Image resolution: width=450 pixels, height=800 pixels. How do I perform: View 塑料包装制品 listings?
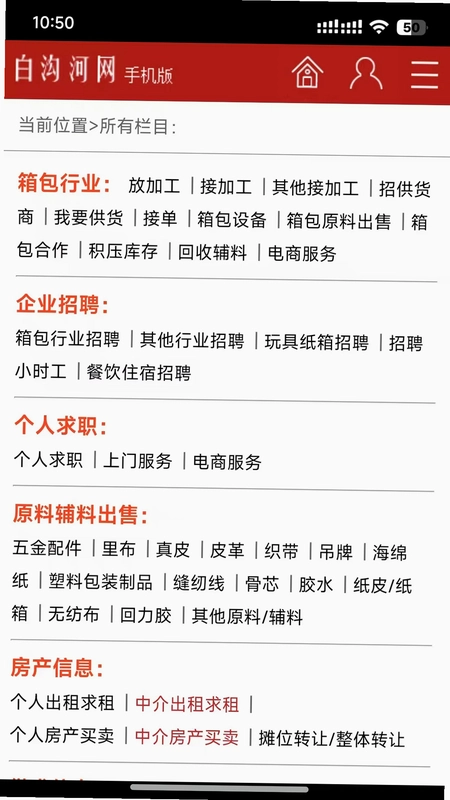(x=101, y=582)
